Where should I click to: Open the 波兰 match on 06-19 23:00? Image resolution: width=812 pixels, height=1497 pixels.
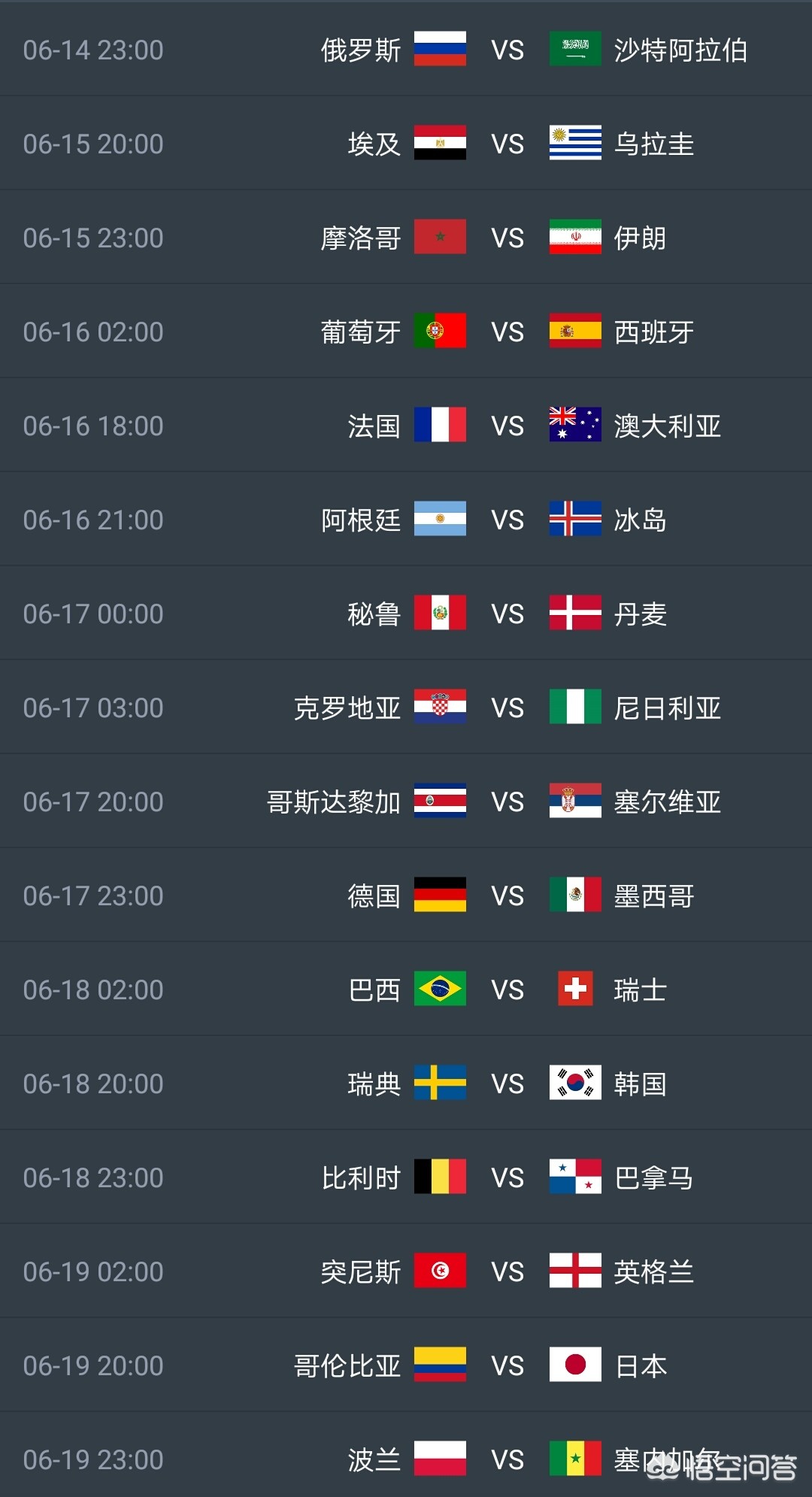click(x=406, y=1456)
